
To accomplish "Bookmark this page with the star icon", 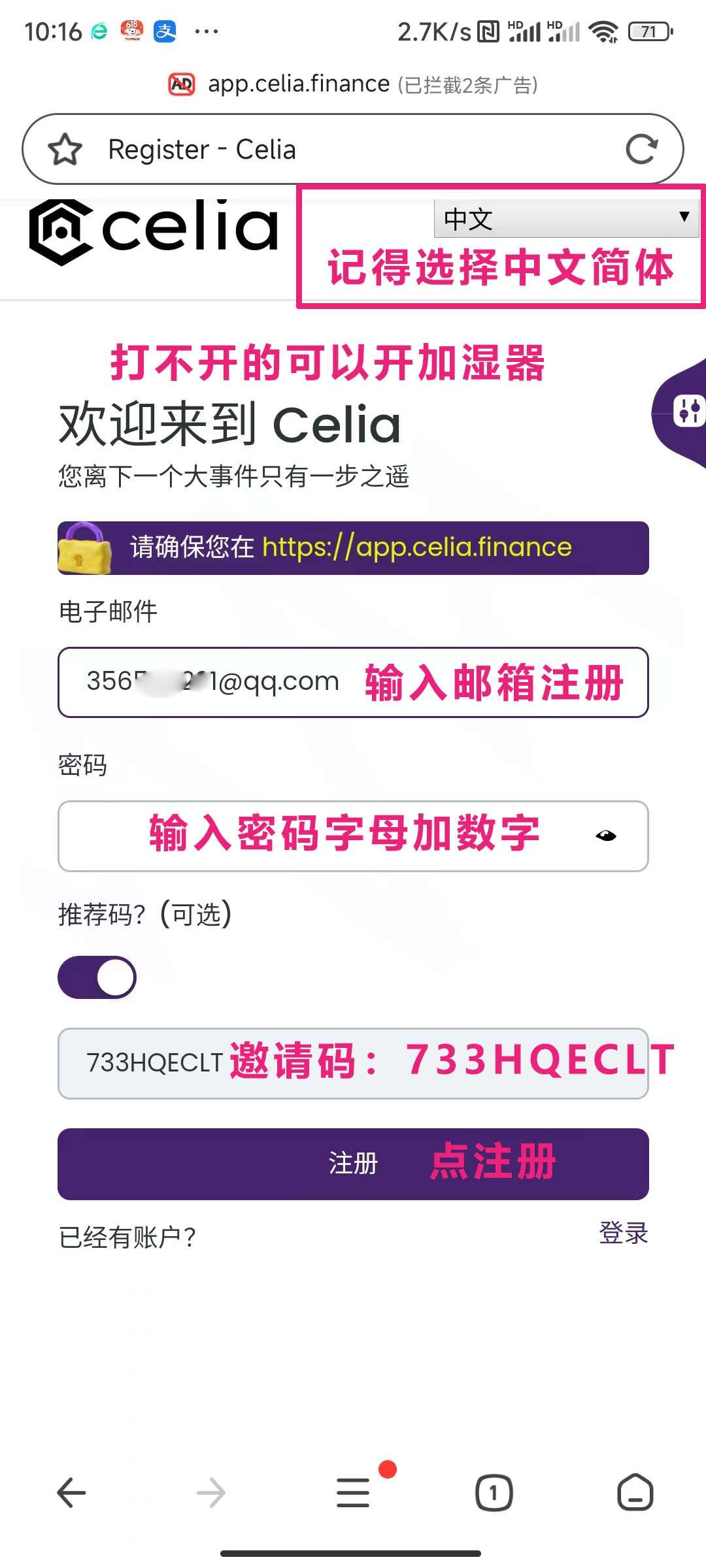I will tap(65, 150).
